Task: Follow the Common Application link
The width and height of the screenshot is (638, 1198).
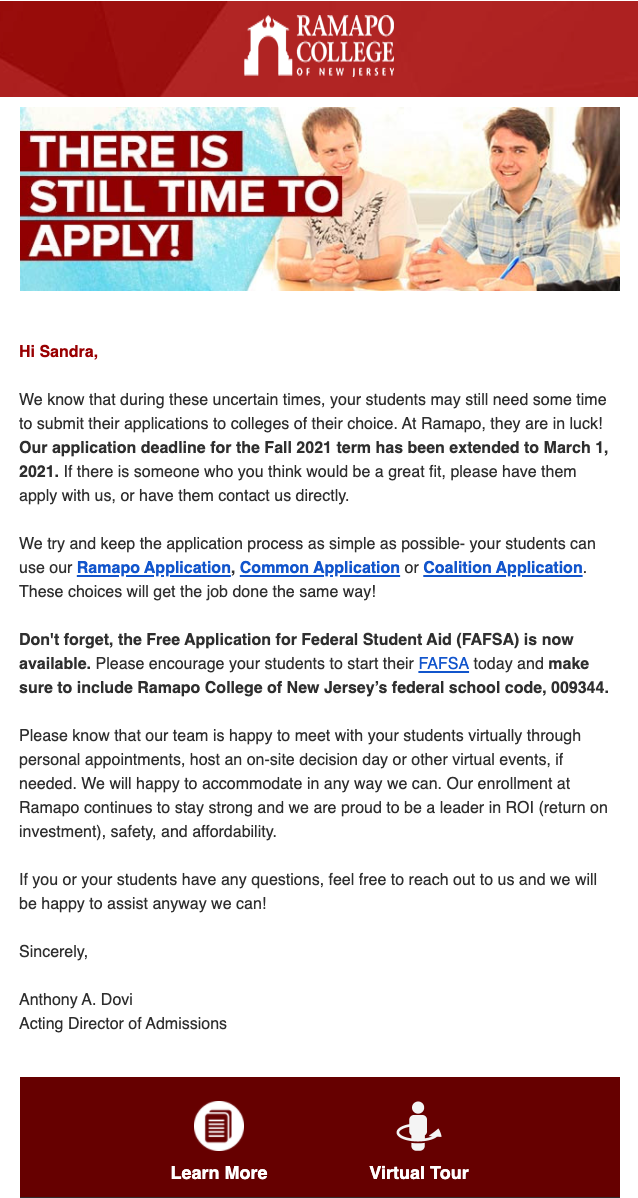Action: pyautogui.click(x=319, y=568)
